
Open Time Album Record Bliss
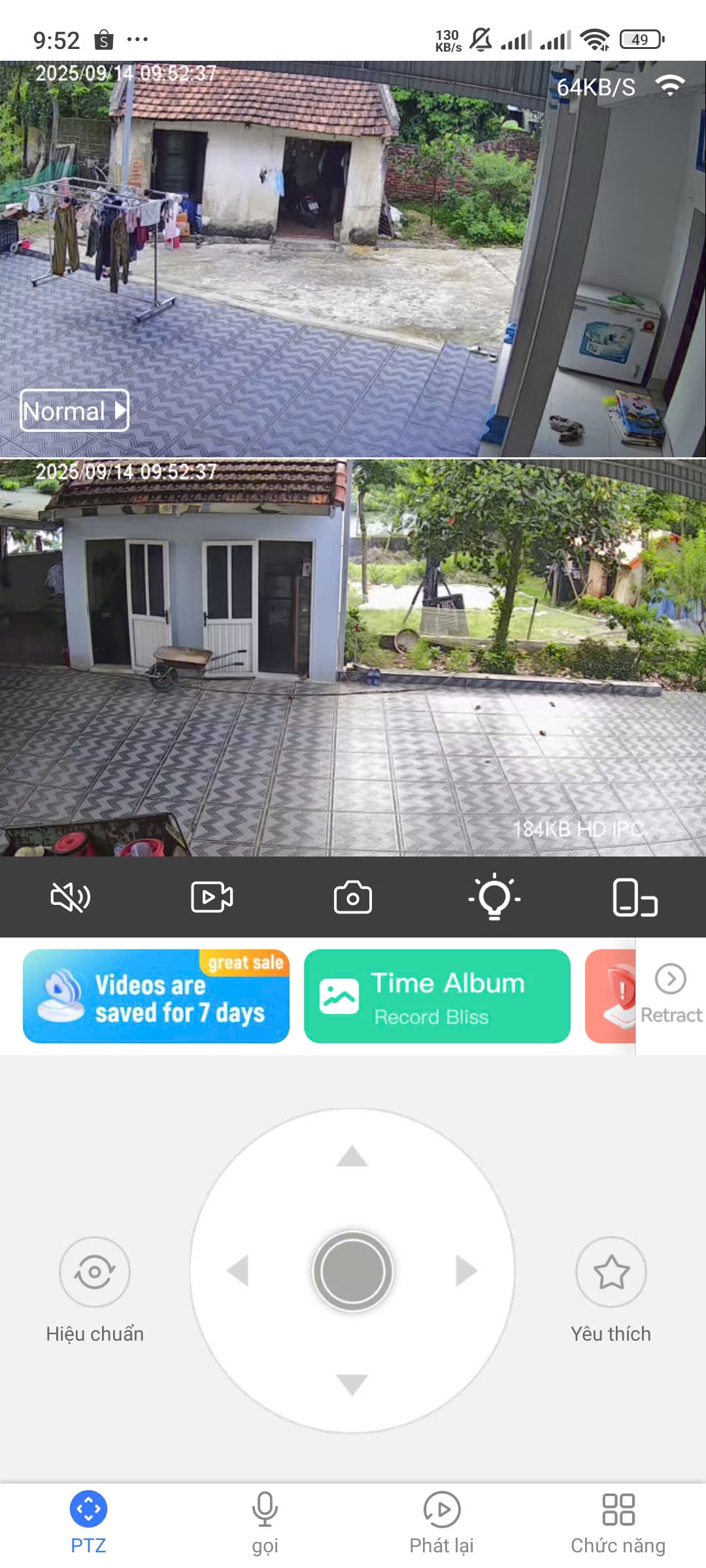click(437, 996)
